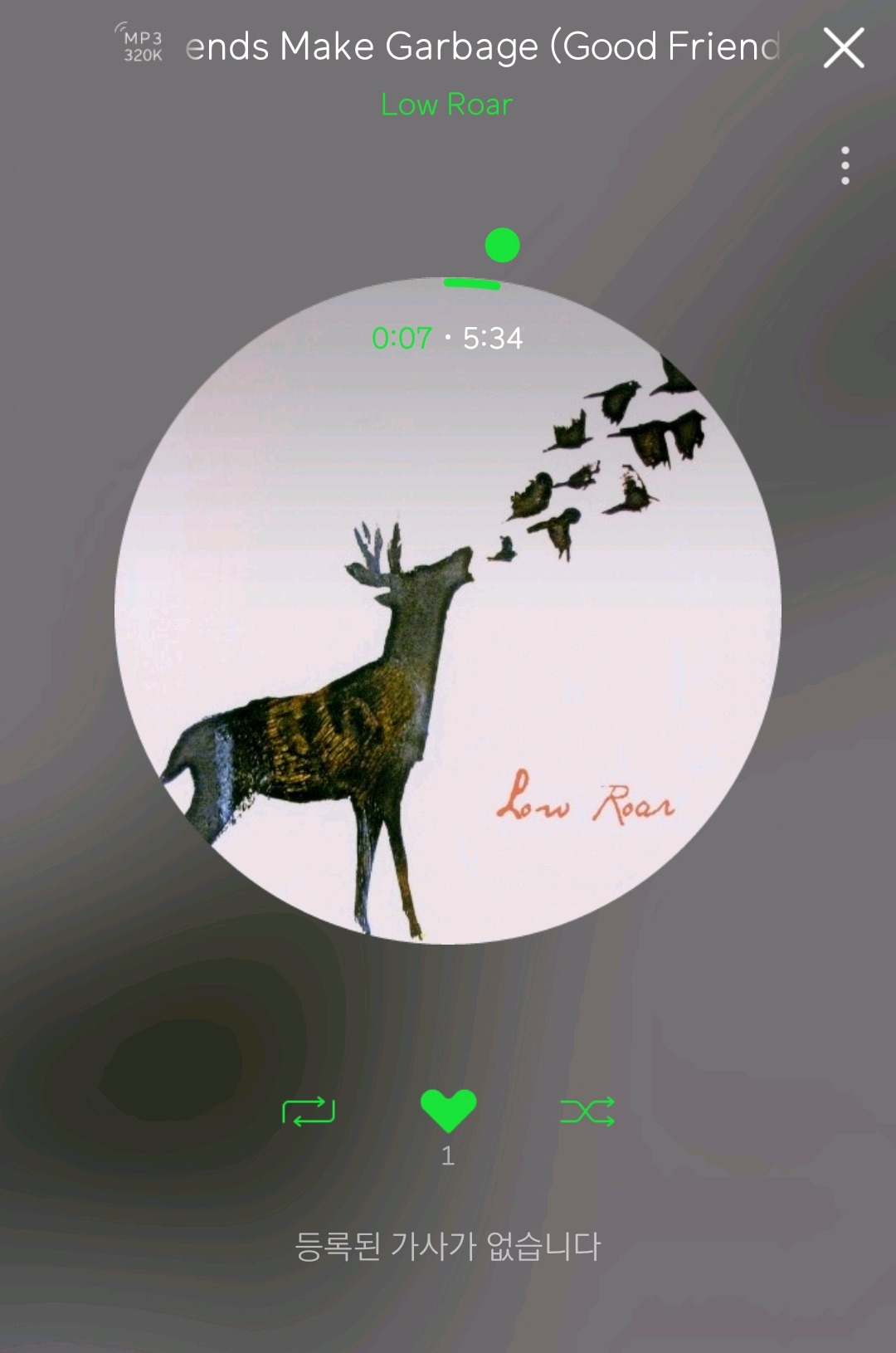Tap the MP3 320K quality badge
This screenshot has width=896, height=1353.
(x=142, y=46)
